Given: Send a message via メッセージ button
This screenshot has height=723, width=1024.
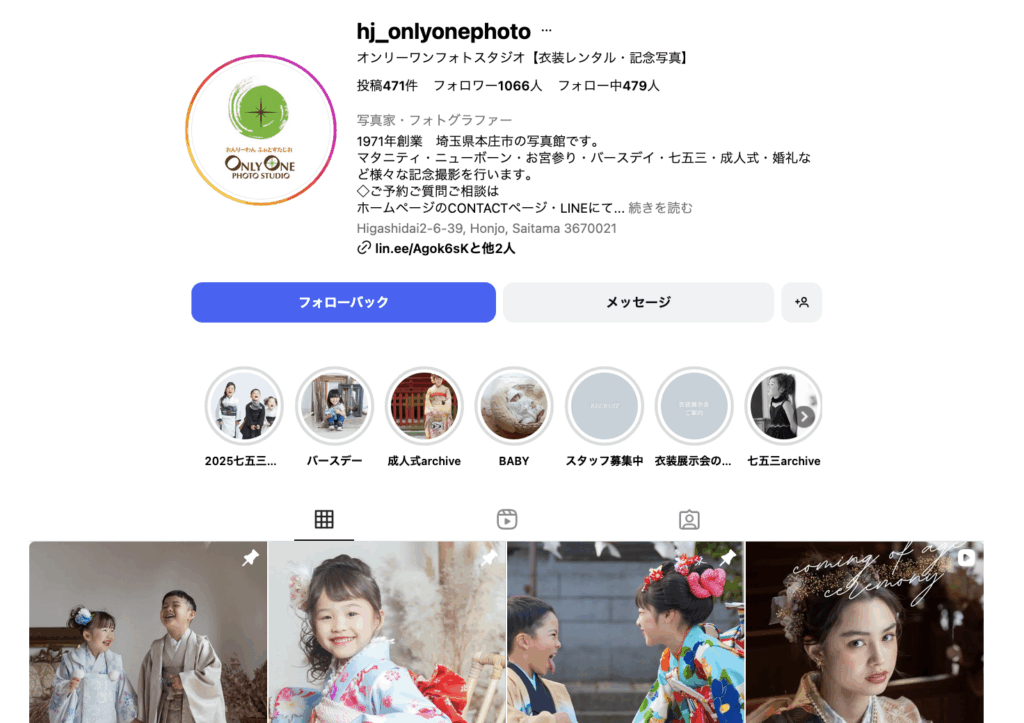Looking at the screenshot, I should (638, 302).
